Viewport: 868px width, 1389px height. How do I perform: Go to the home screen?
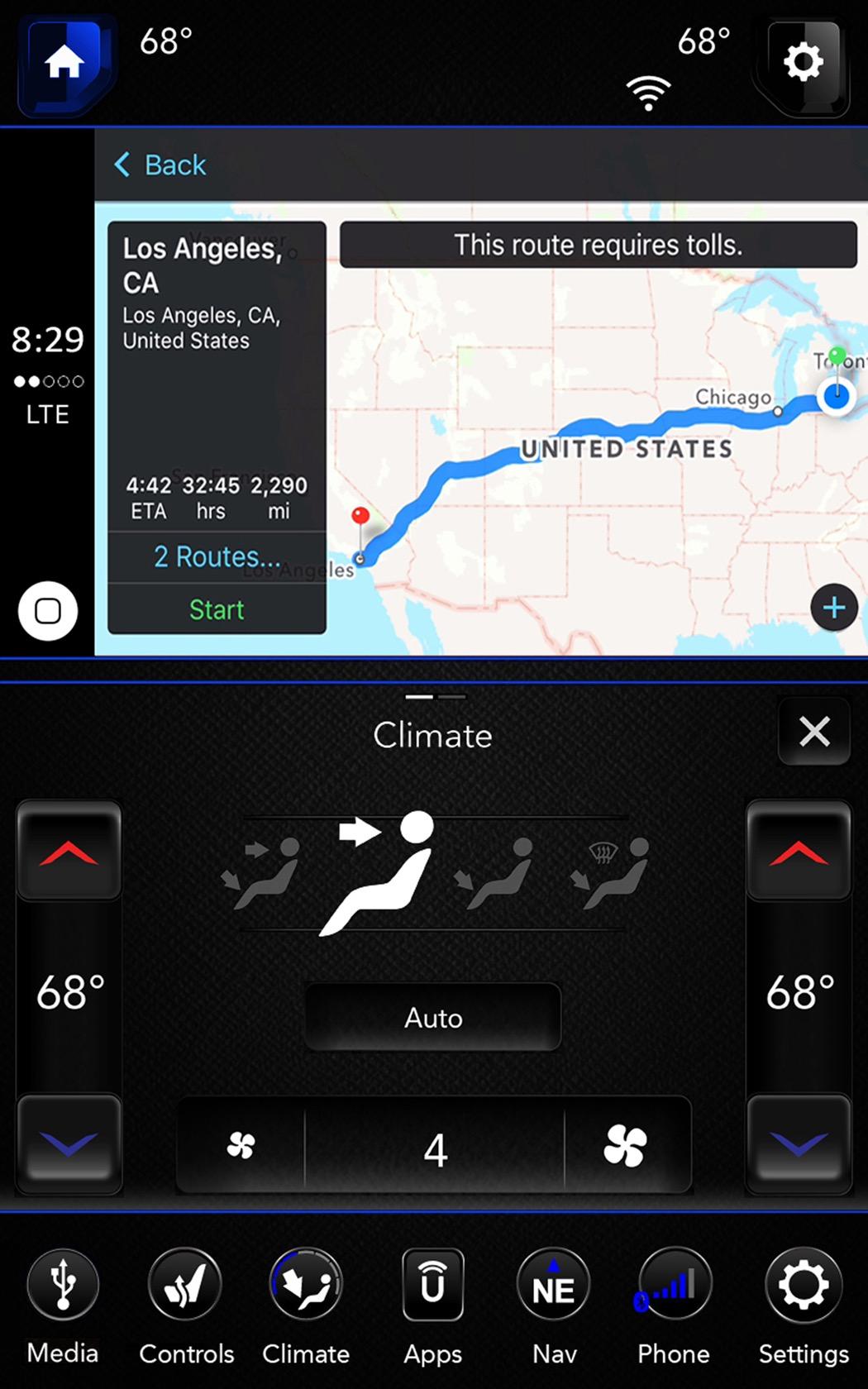pos(64,63)
